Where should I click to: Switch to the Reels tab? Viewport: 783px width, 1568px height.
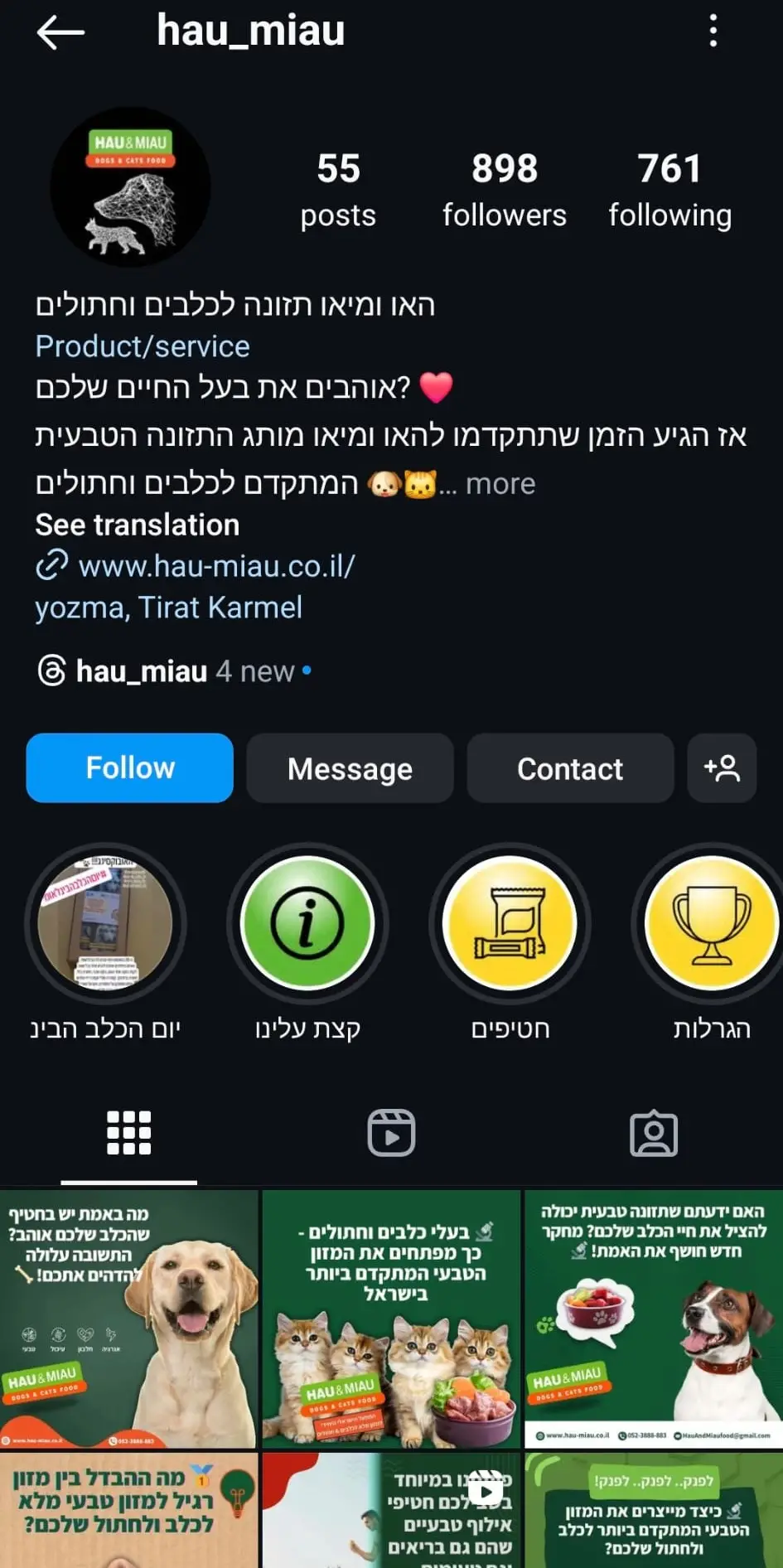coord(391,1133)
